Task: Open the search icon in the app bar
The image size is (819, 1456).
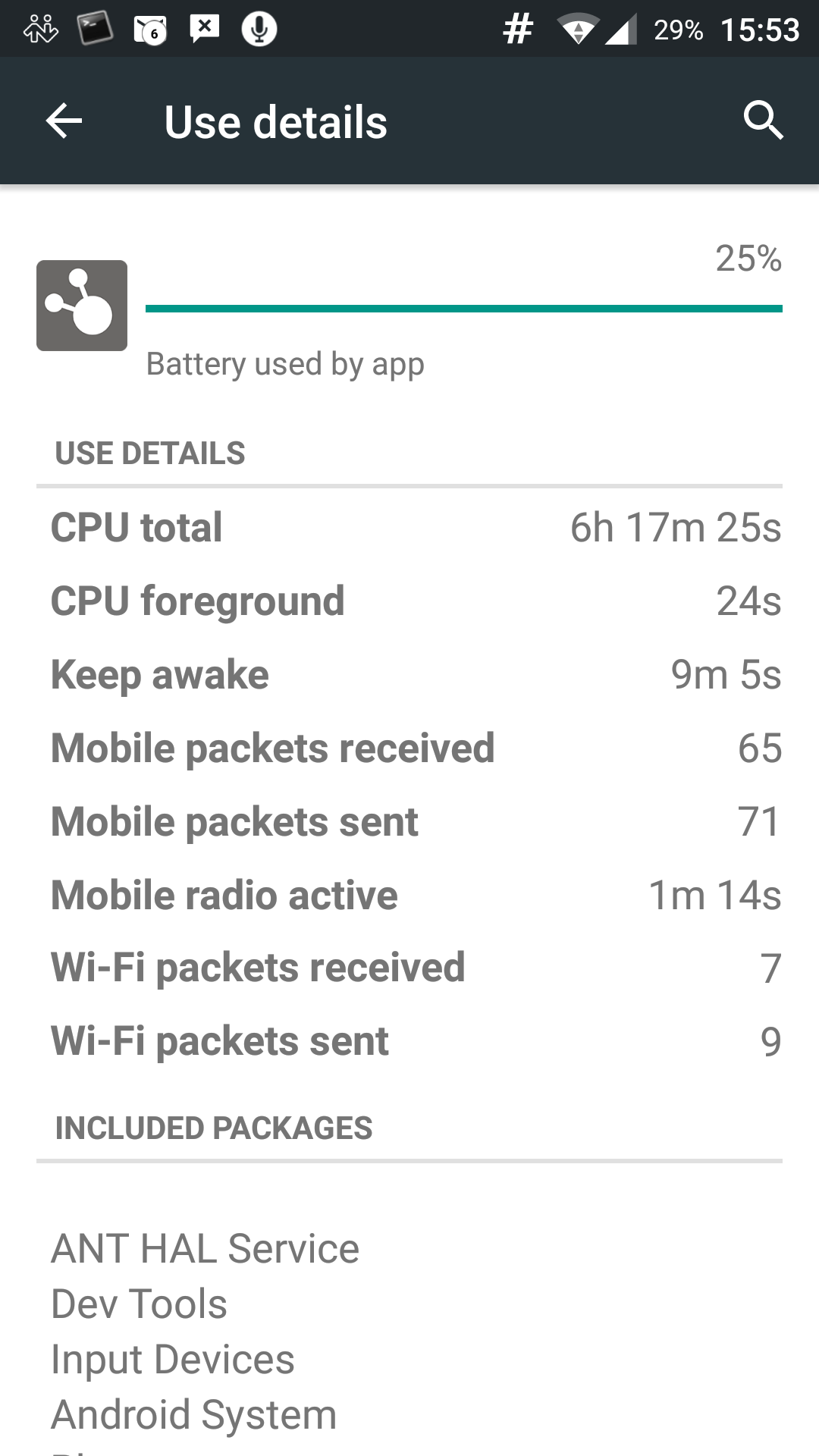Action: tap(763, 121)
